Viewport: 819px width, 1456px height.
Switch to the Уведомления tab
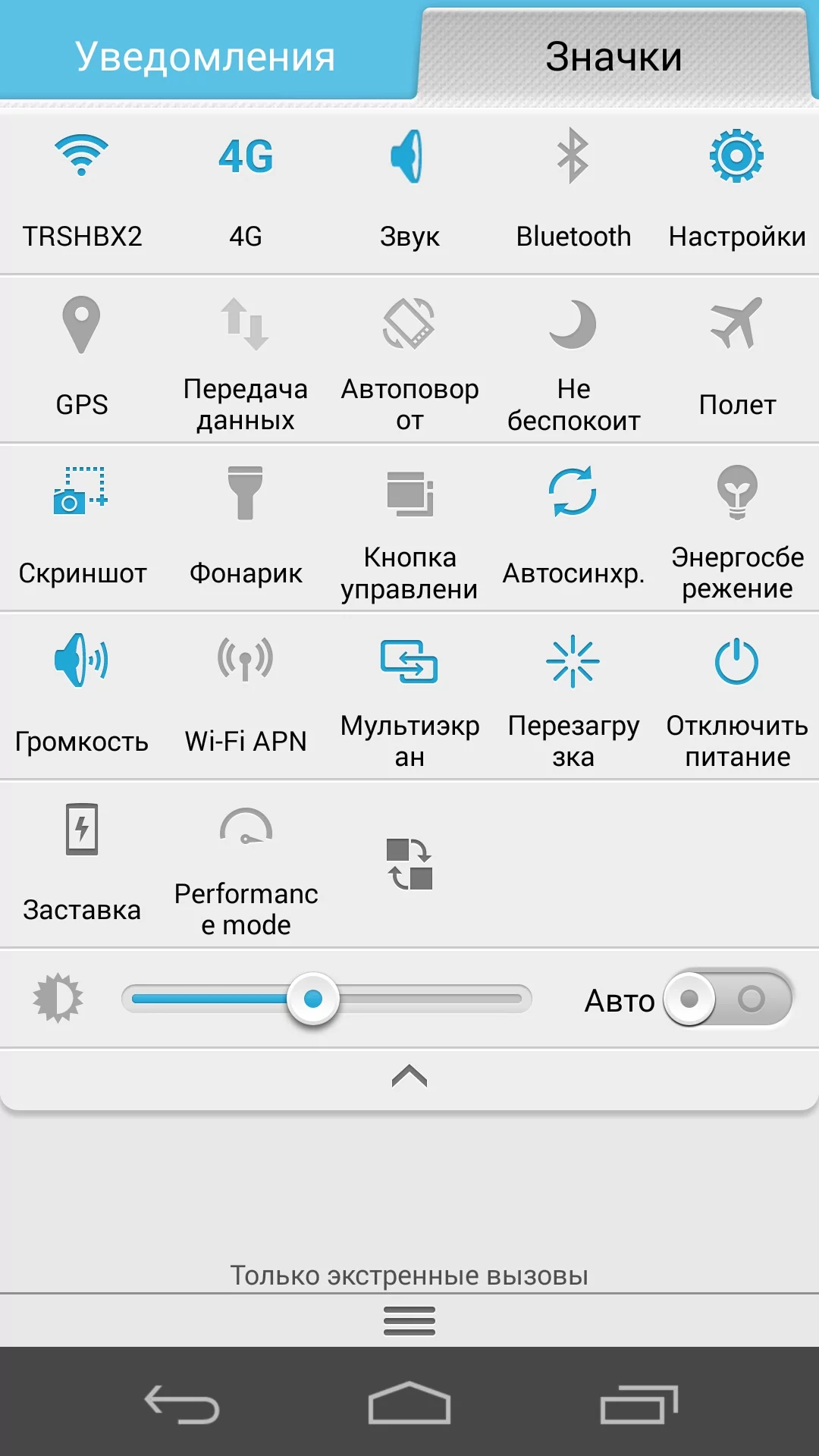(205, 56)
